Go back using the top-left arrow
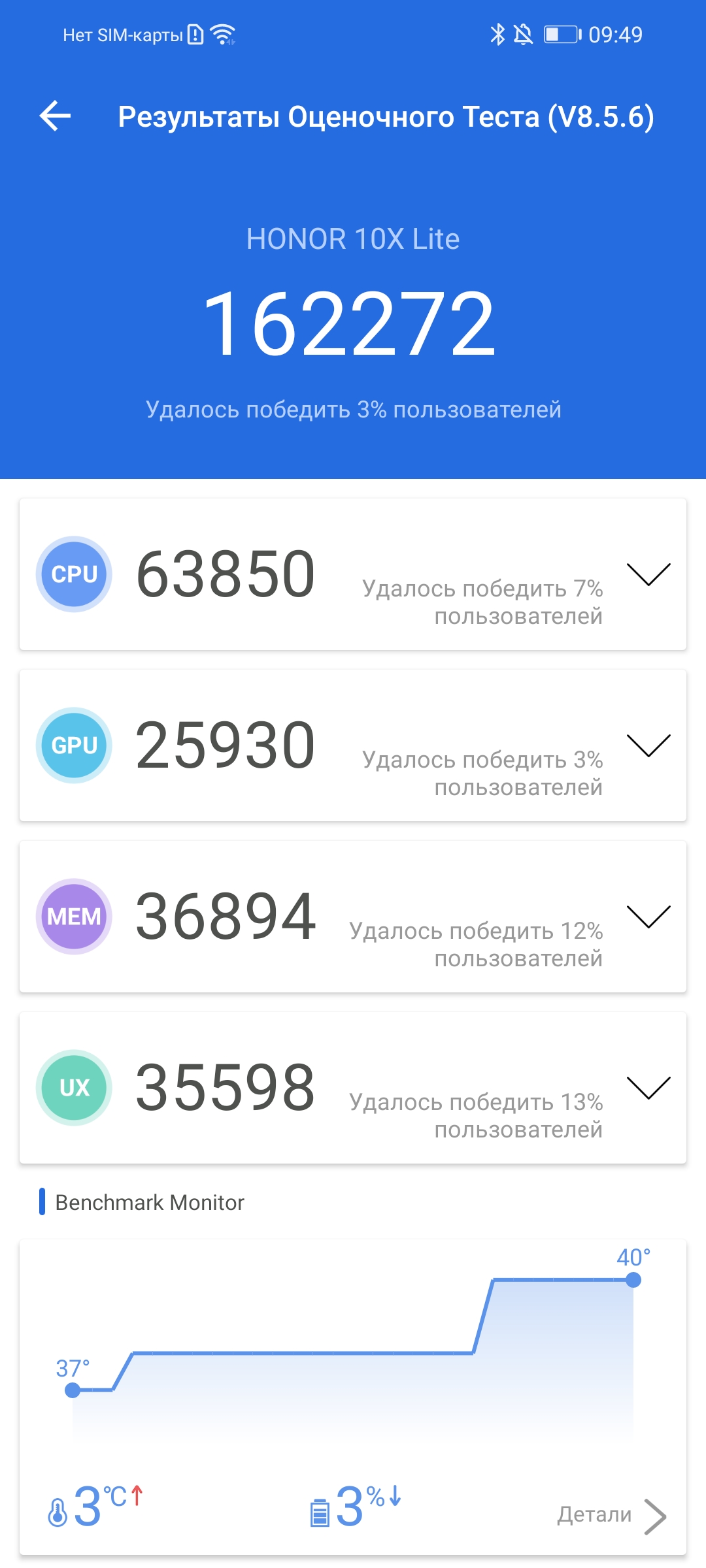This screenshot has width=706, height=1568. pyautogui.click(x=55, y=116)
